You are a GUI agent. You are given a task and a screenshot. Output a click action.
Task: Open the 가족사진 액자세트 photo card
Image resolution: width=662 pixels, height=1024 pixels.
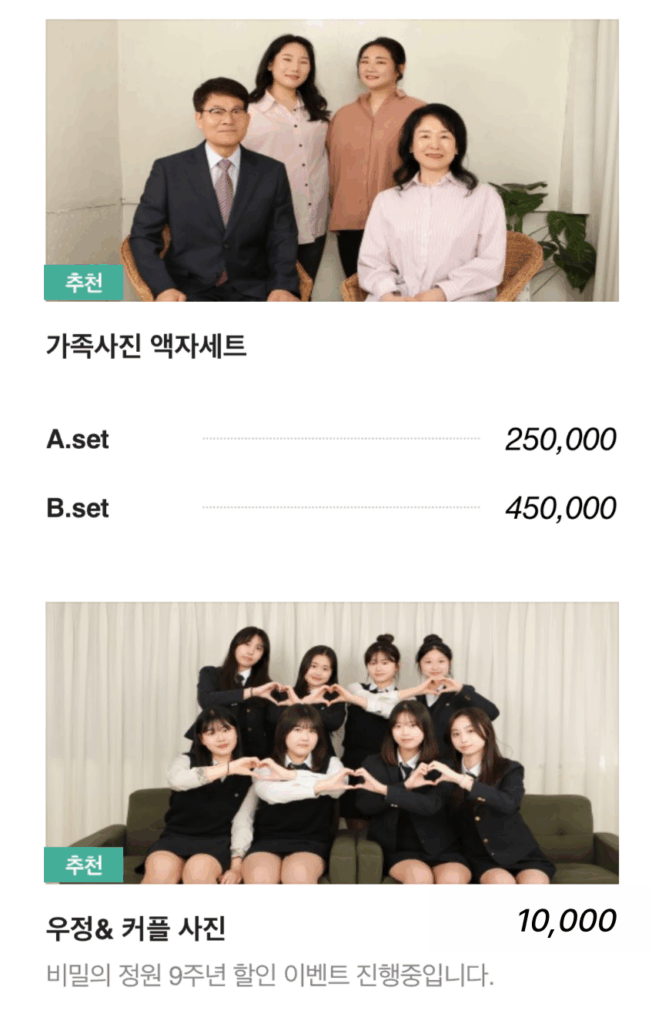pos(331,161)
